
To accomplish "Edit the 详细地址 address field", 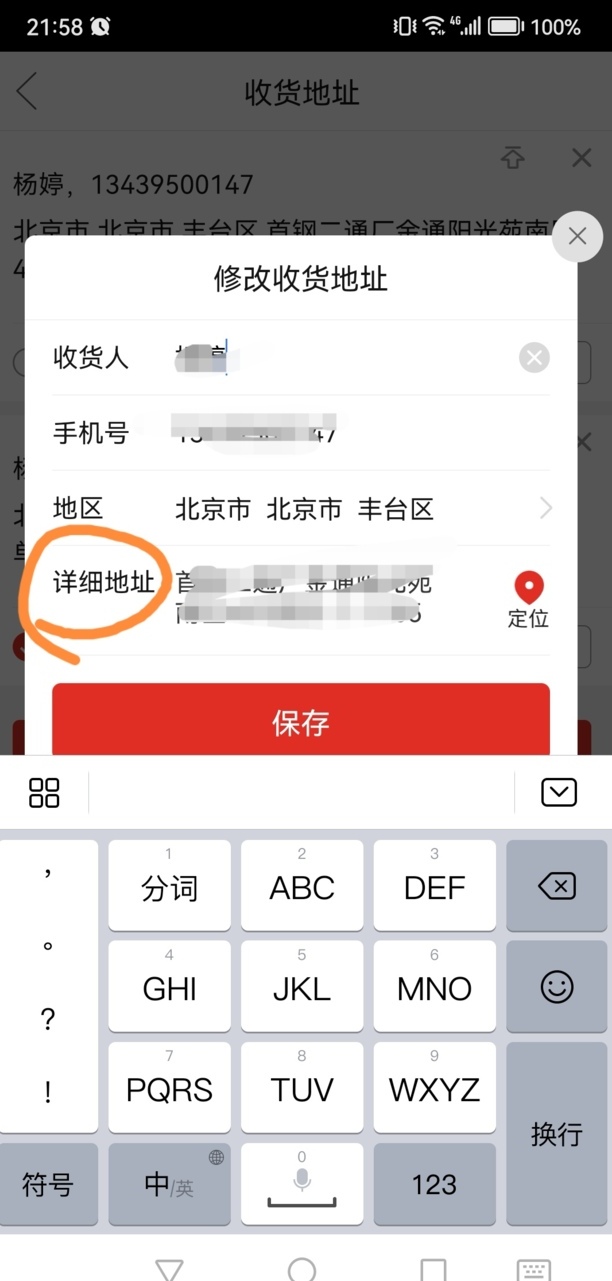I will pos(320,599).
